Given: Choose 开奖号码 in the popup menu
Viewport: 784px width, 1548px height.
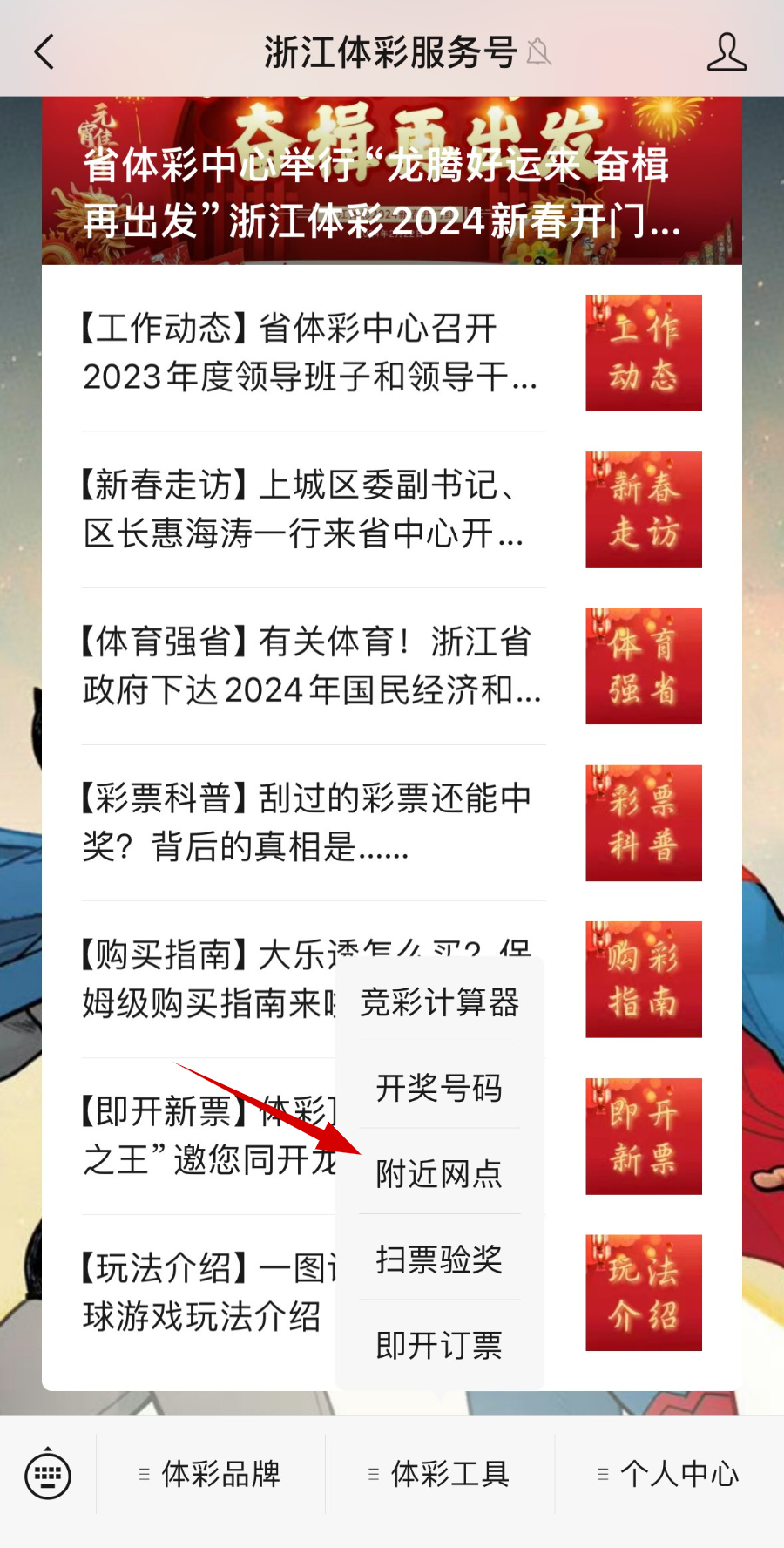Looking at the screenshot, I should (439, 1088).
